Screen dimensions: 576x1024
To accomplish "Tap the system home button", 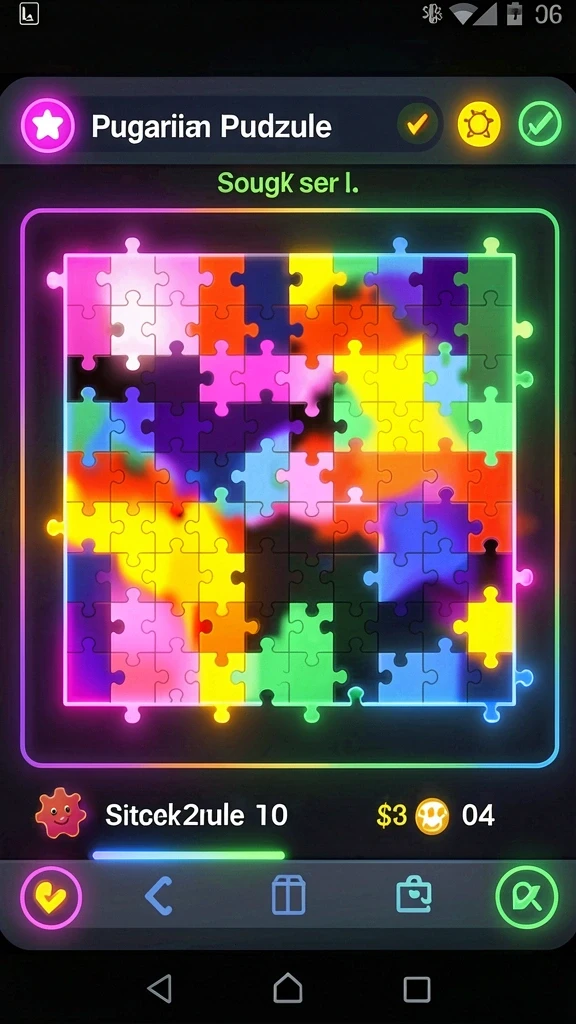I will point(287,988).
